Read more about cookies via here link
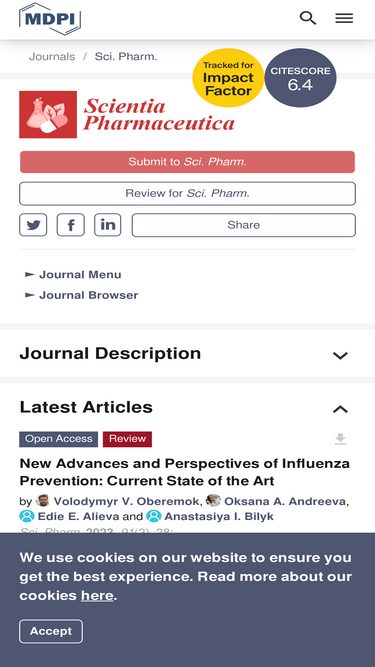 coord(97,596)
